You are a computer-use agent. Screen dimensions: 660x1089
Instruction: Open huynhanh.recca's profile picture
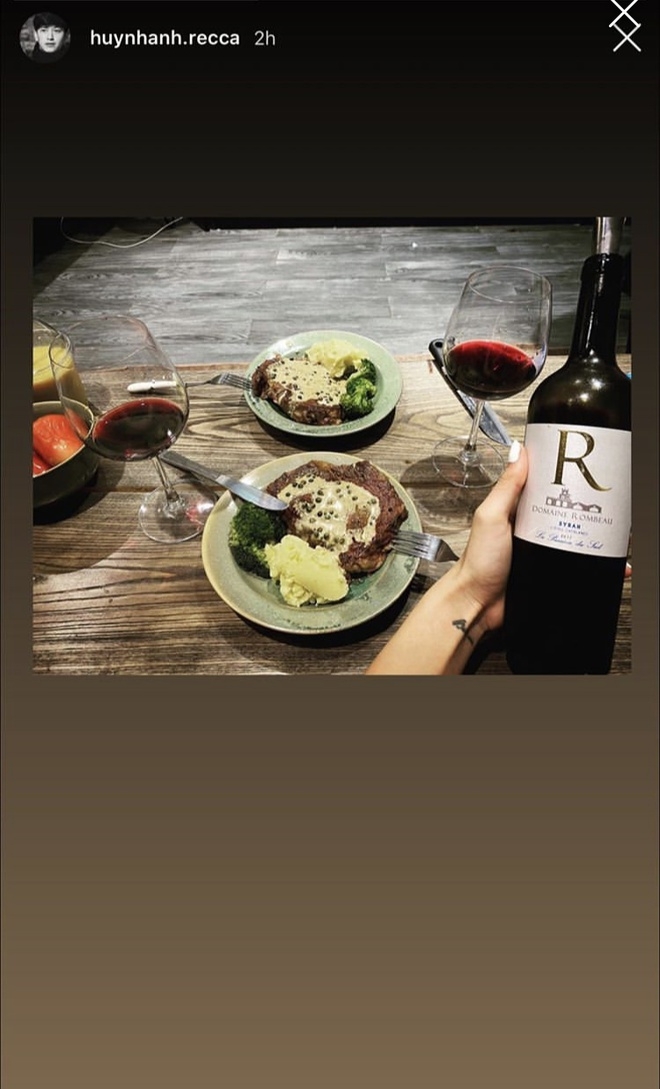(x=44, y=38)
